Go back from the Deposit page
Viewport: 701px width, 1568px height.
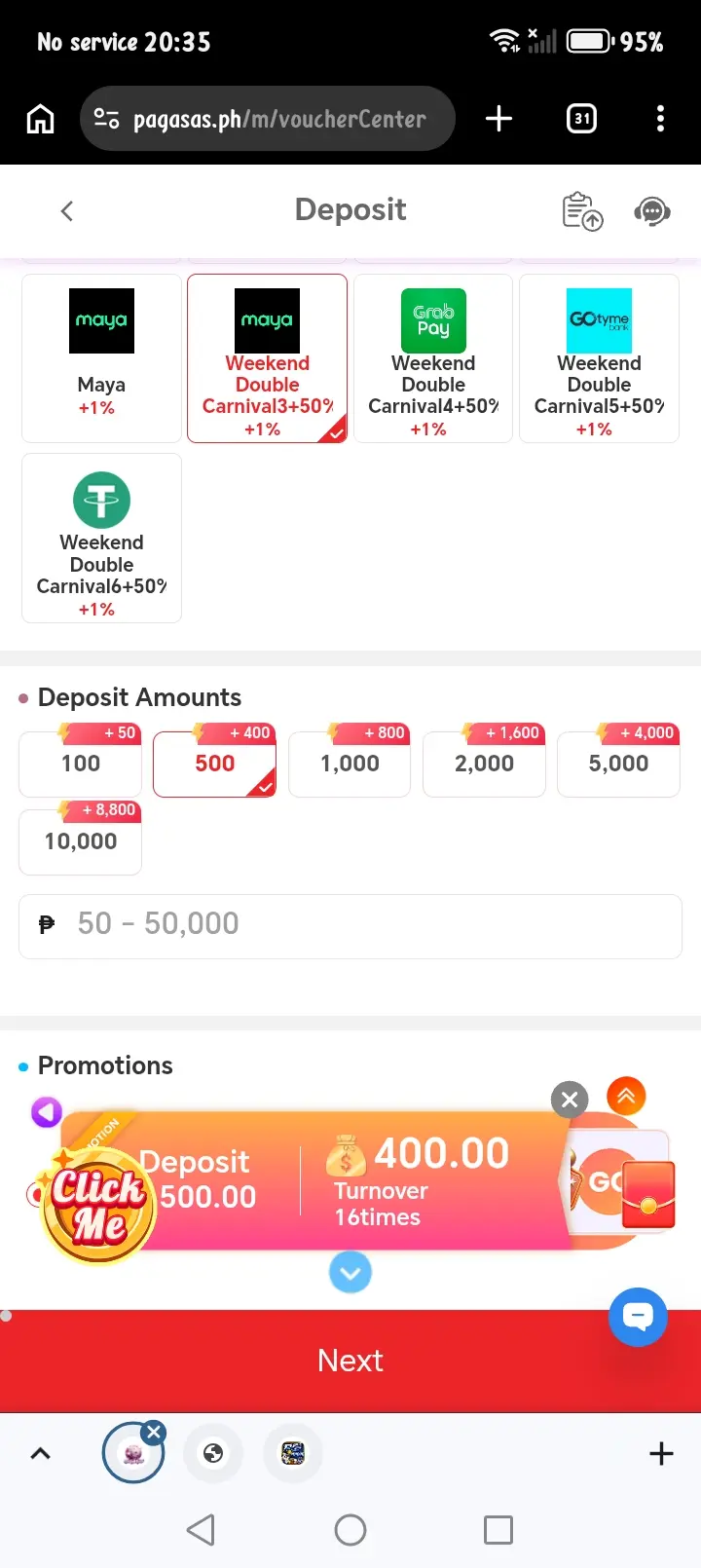pos(66,210)
